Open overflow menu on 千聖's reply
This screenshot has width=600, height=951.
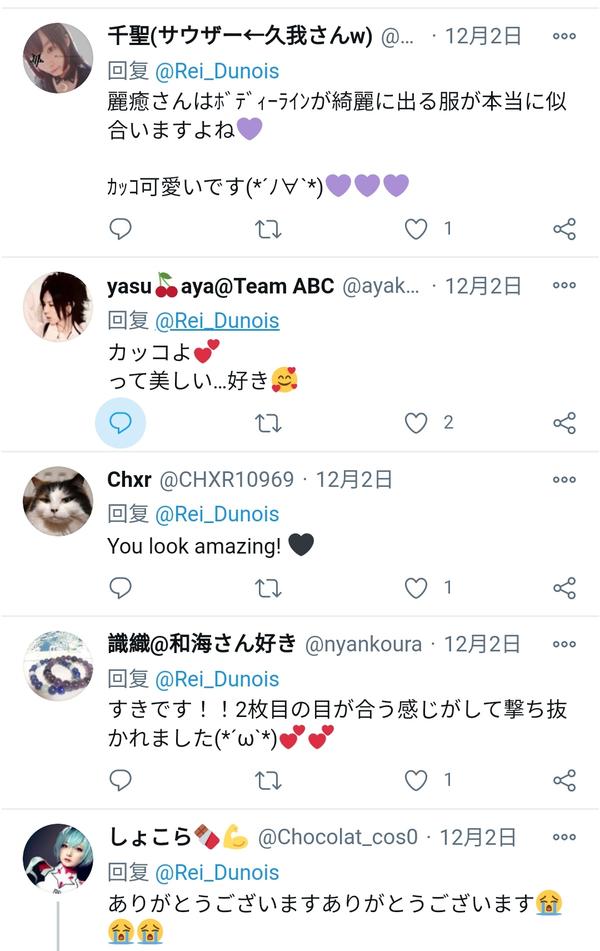[564, 36]
